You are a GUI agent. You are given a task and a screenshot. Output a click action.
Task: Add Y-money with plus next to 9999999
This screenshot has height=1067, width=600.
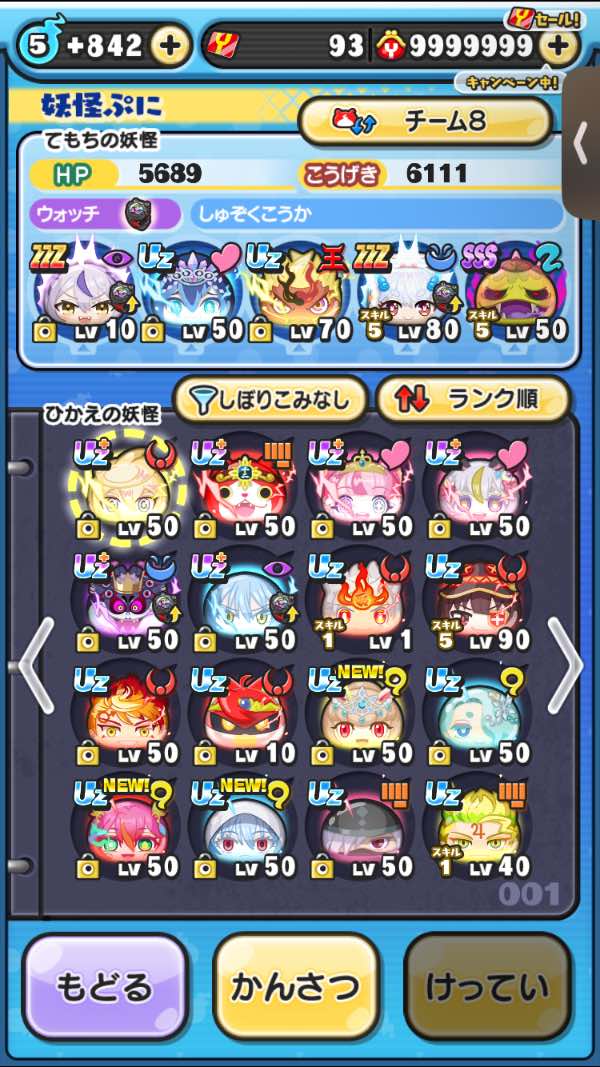558,45
